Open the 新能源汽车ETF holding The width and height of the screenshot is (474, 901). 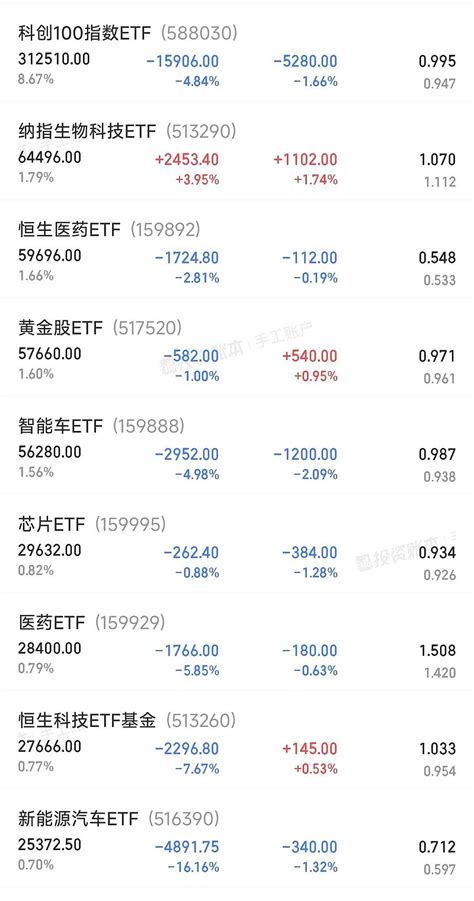[x=237, y=839]
